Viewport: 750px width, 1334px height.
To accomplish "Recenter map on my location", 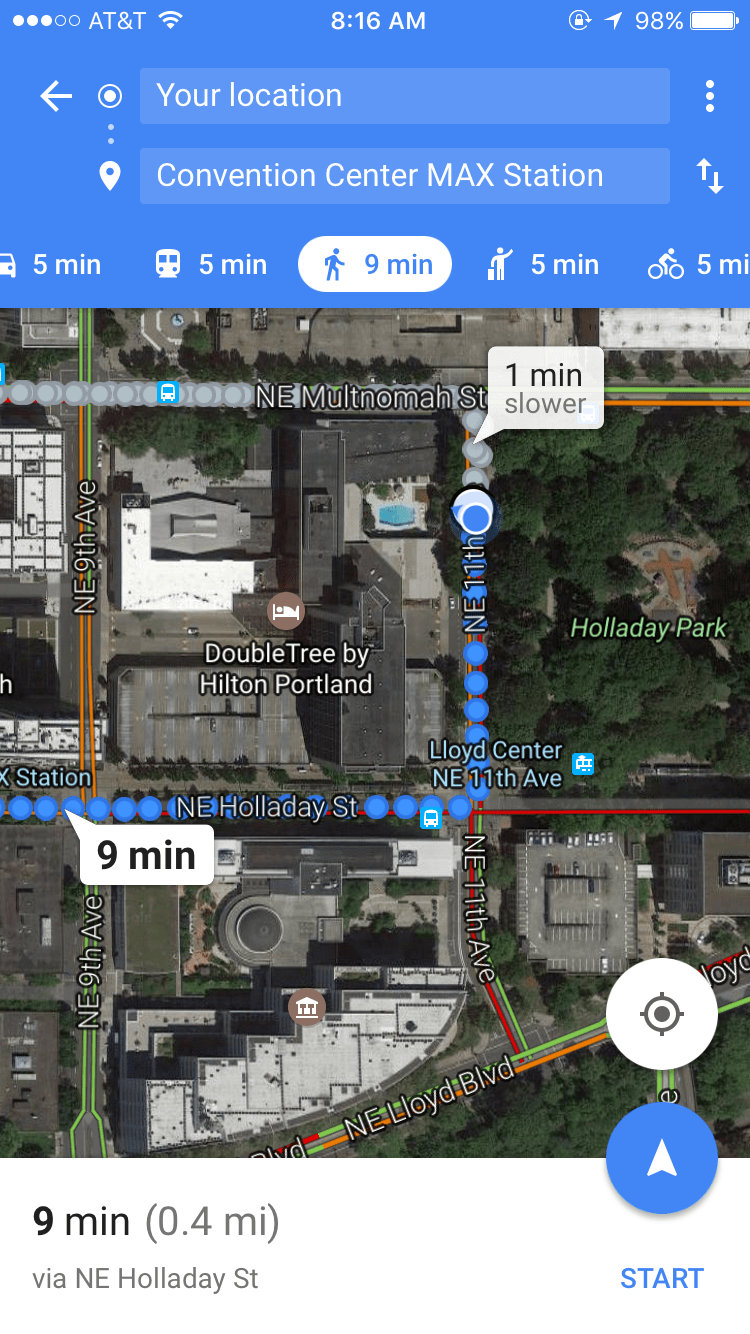I will [661, 1014].
